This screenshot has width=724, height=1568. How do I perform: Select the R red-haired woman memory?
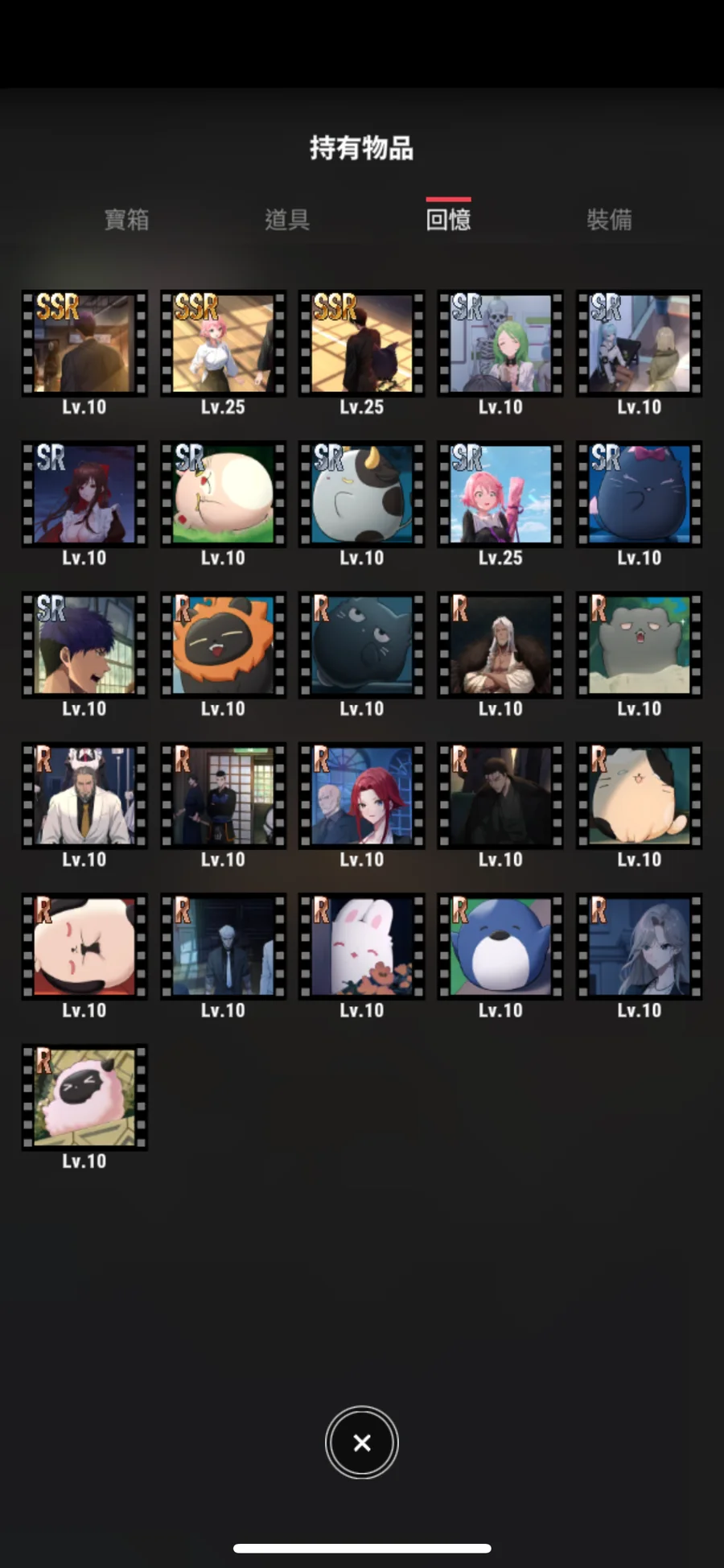(x=362, y=796)
